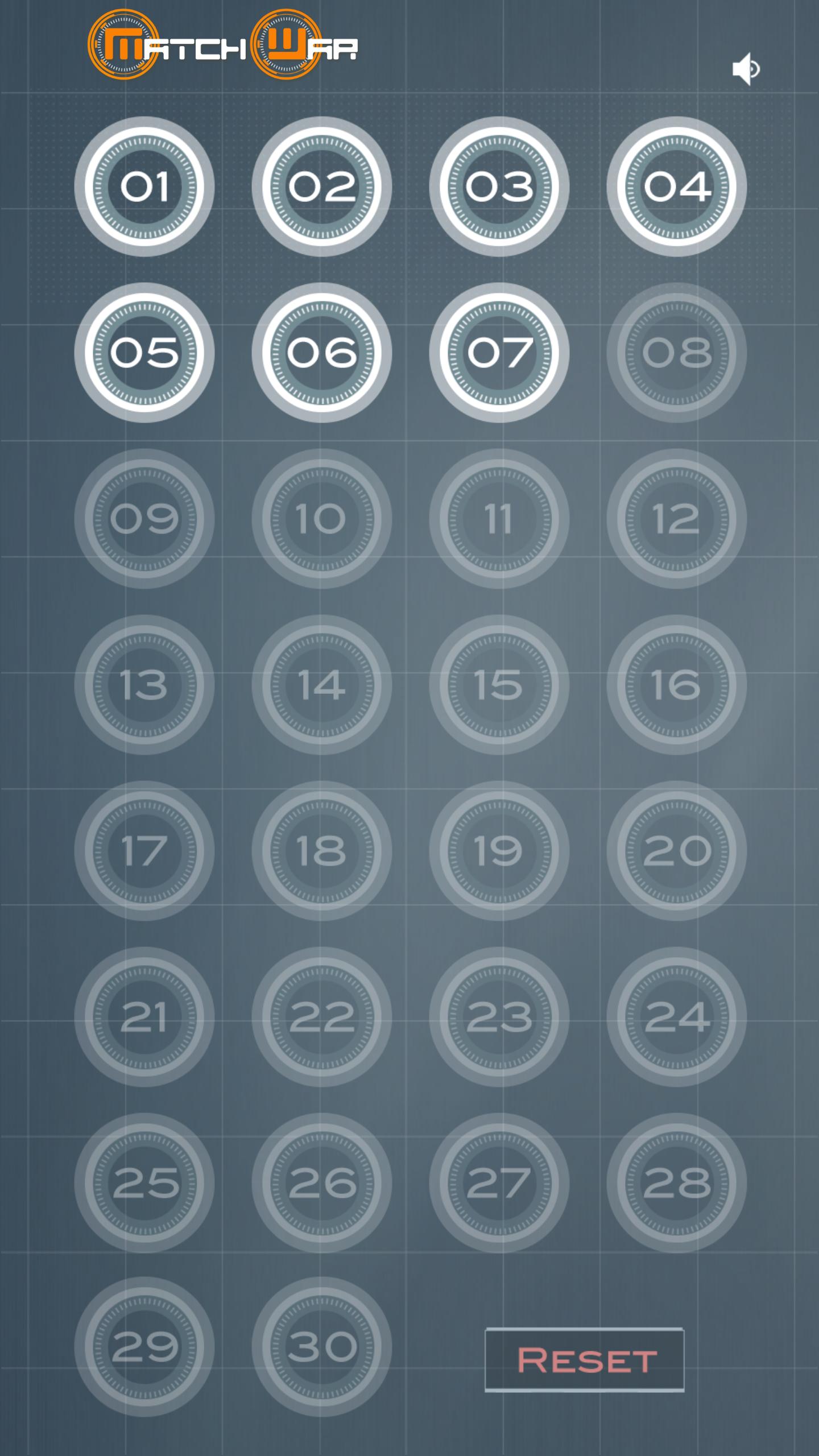Toggle the sound speaker icon

tap(746, 69)
